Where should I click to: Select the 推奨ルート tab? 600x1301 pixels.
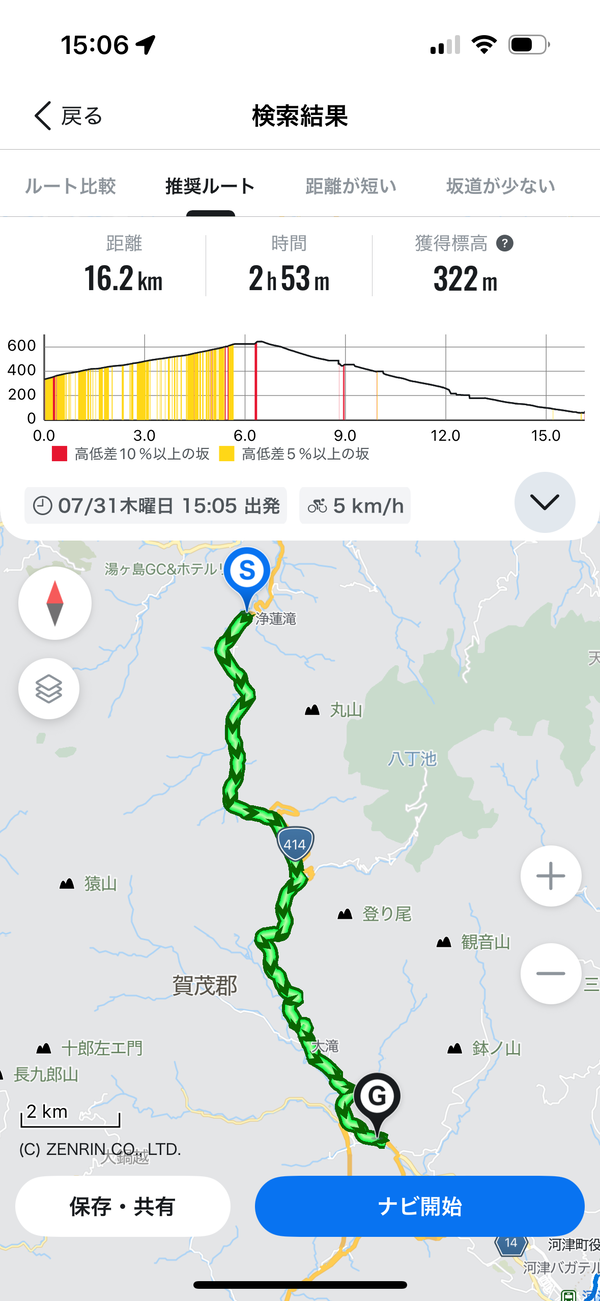210,186
